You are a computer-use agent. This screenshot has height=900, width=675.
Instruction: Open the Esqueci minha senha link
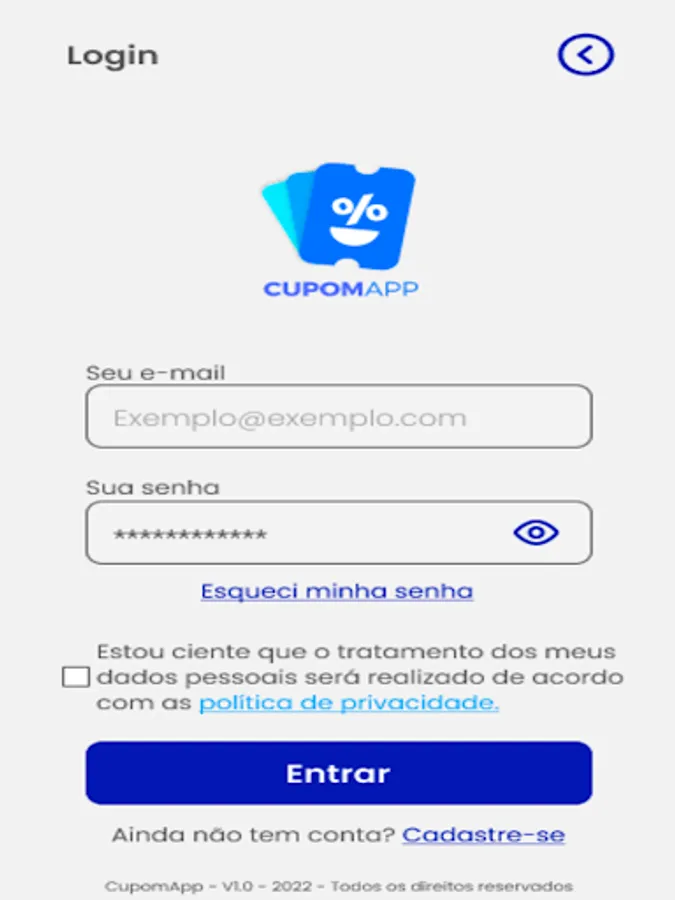(337, 591)
